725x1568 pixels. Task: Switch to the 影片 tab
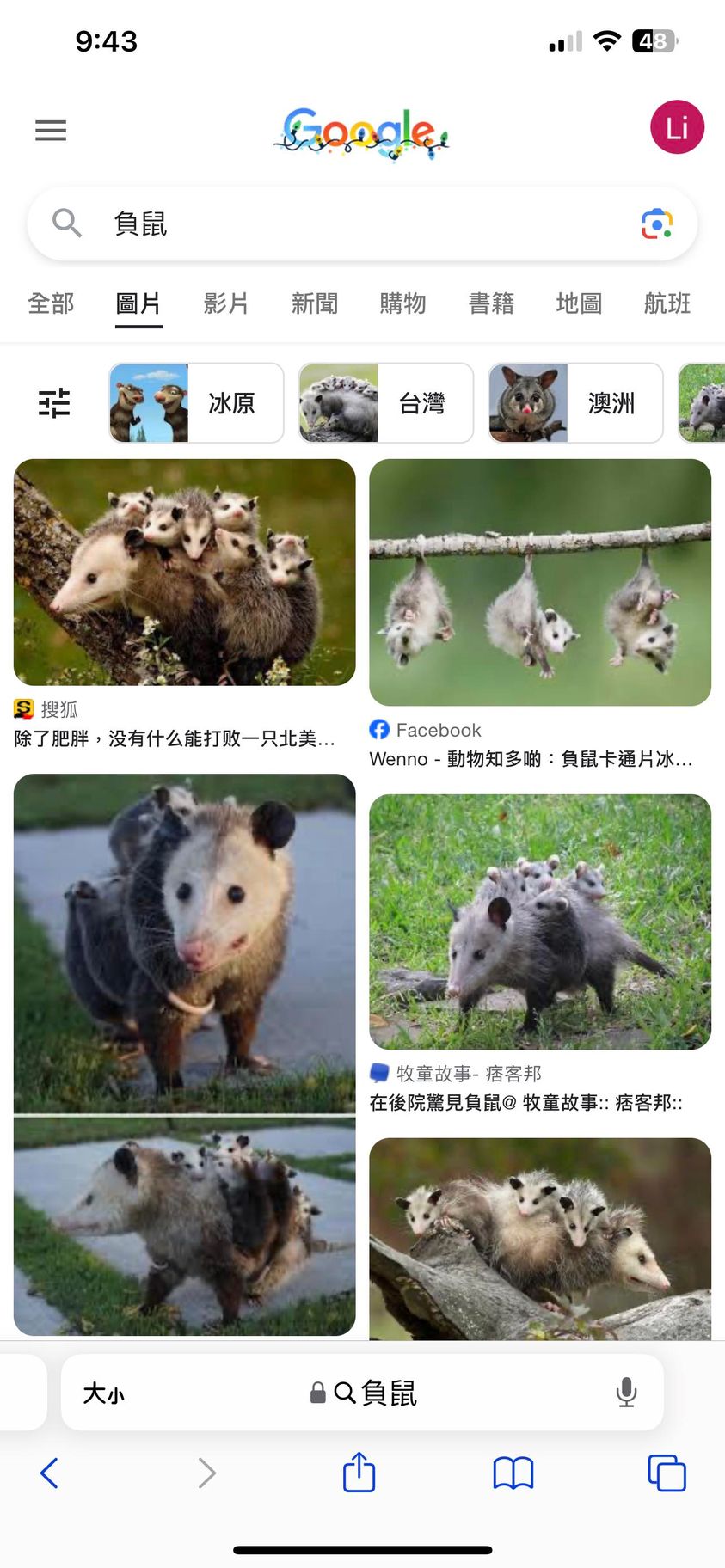pyautogui.click(x=226, y=303)
